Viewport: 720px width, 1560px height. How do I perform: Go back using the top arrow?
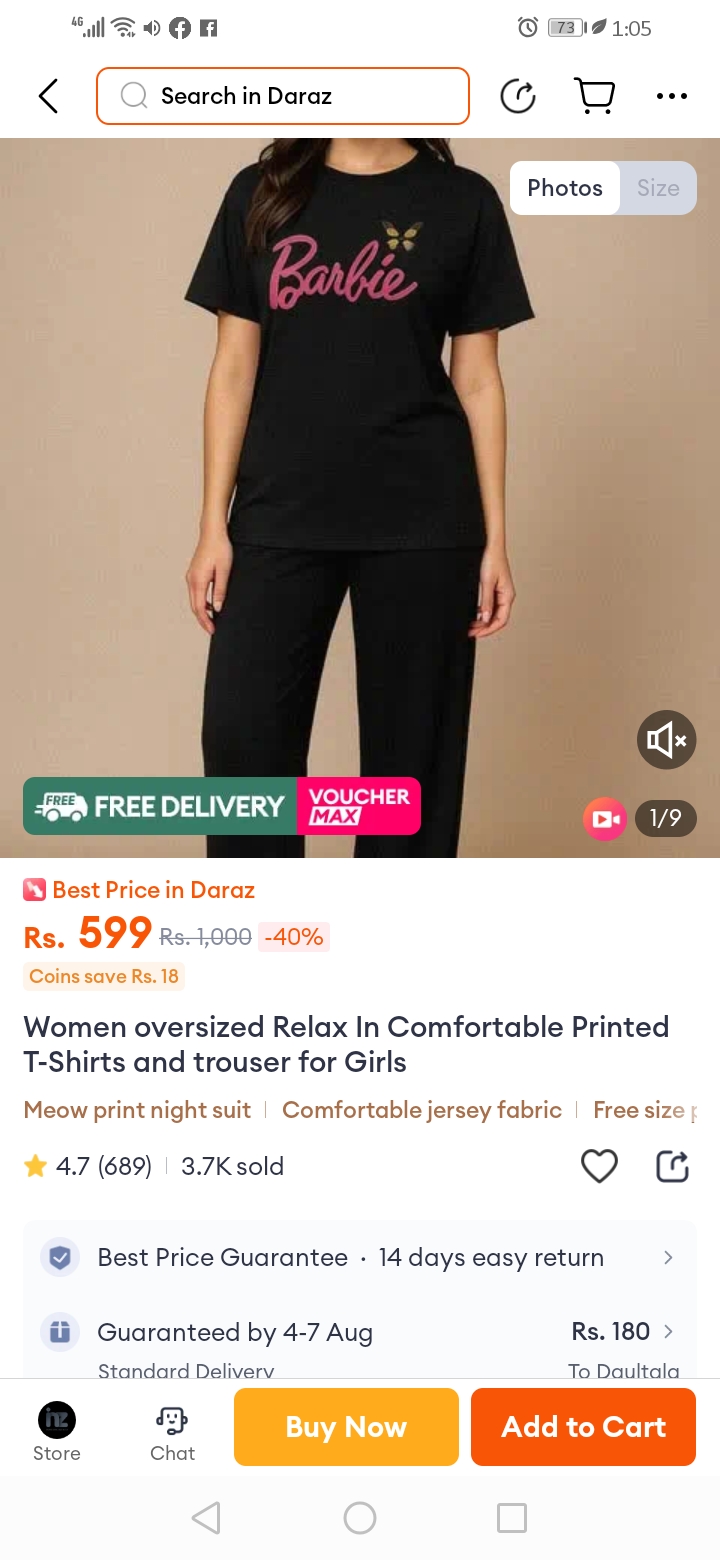(x=48, y=96)
